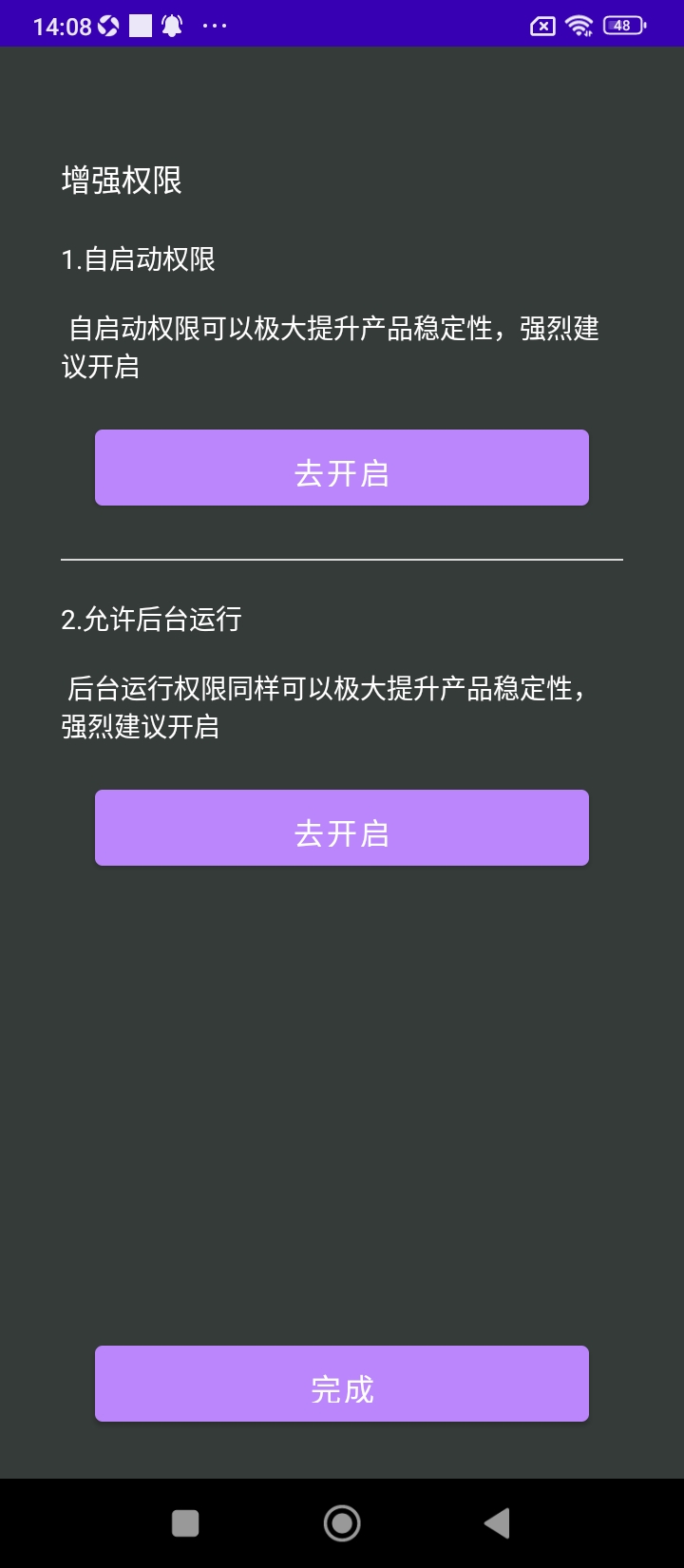Tap the 完成 button
The height and width of the screenshot is (1568, 684).
pyautogui.click(x=342, y=1384)
